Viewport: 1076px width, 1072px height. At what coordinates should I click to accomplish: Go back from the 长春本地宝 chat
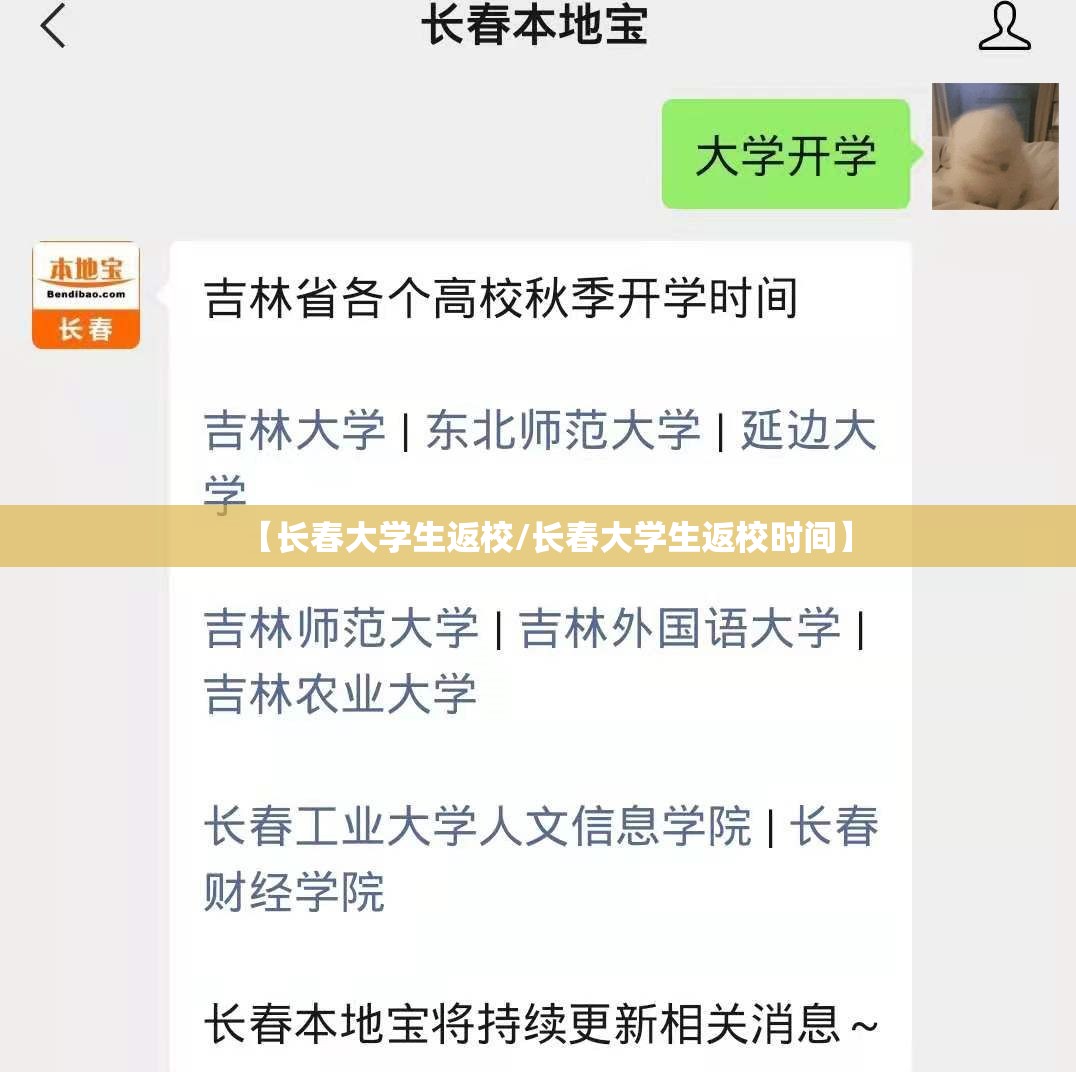52,26
